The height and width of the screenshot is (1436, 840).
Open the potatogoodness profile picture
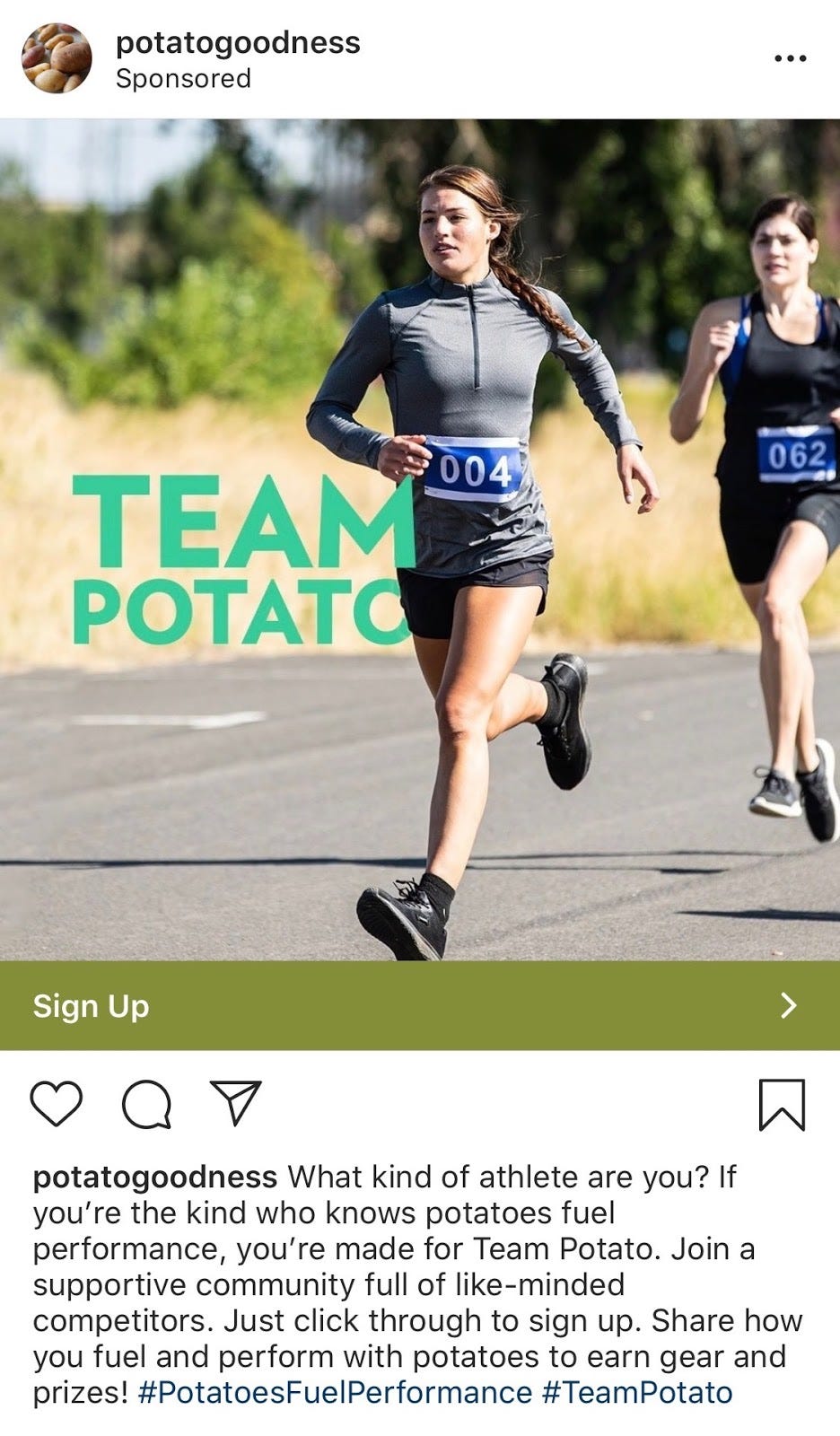pos(57,58)
